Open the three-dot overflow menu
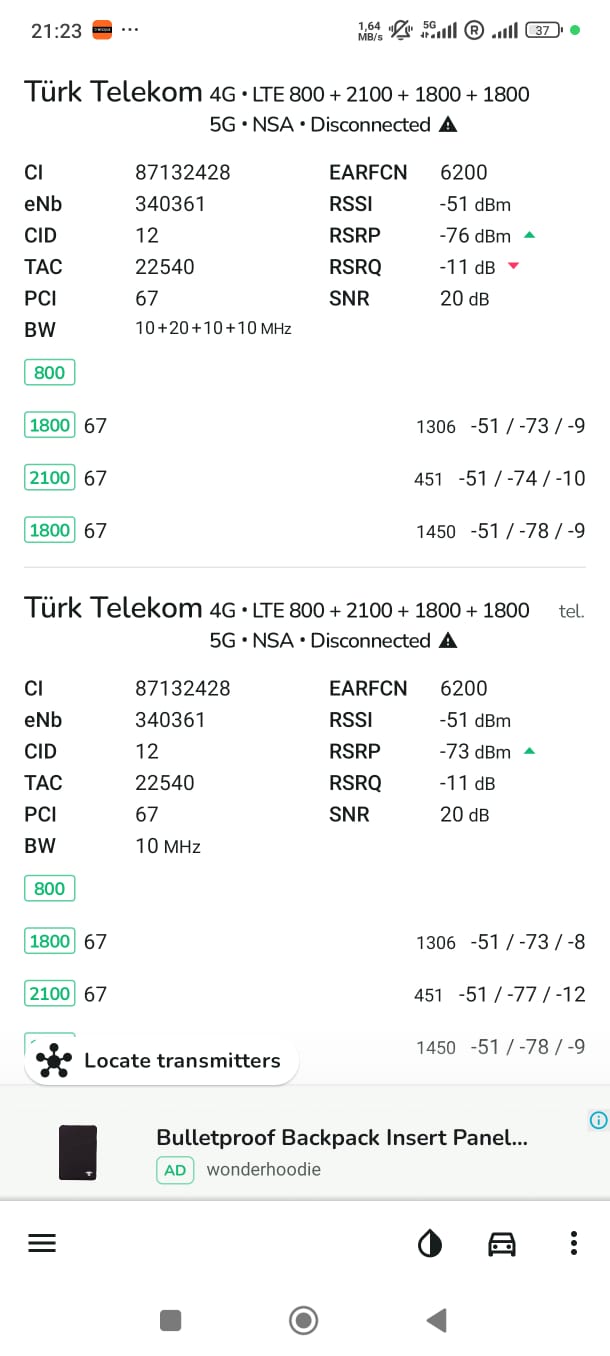The image size is (610, 1356). click(573, 1243)
